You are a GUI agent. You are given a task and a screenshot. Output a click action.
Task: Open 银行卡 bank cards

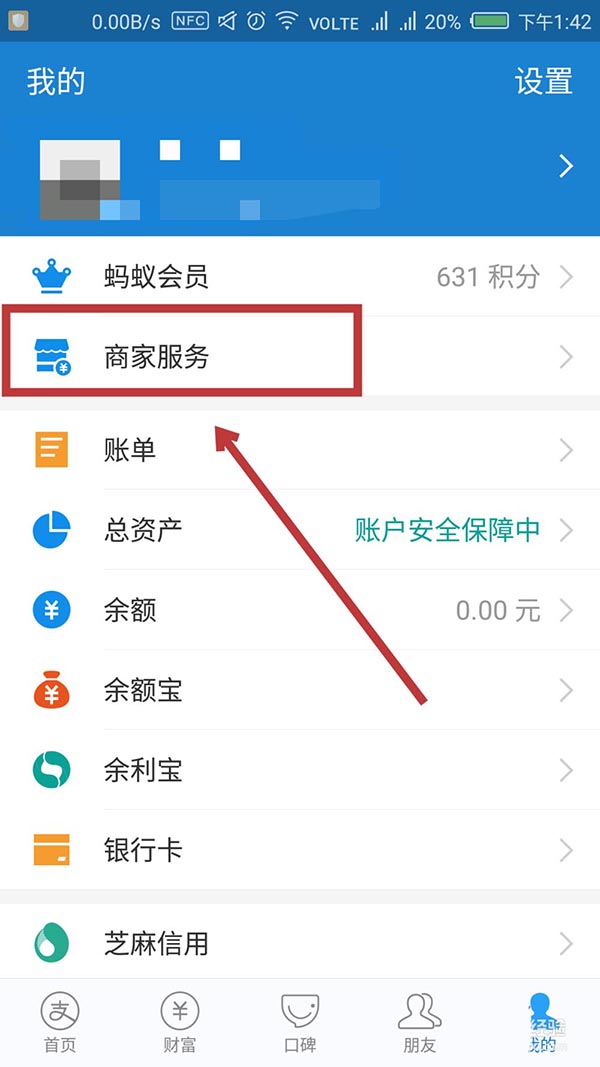coord(300,851)
